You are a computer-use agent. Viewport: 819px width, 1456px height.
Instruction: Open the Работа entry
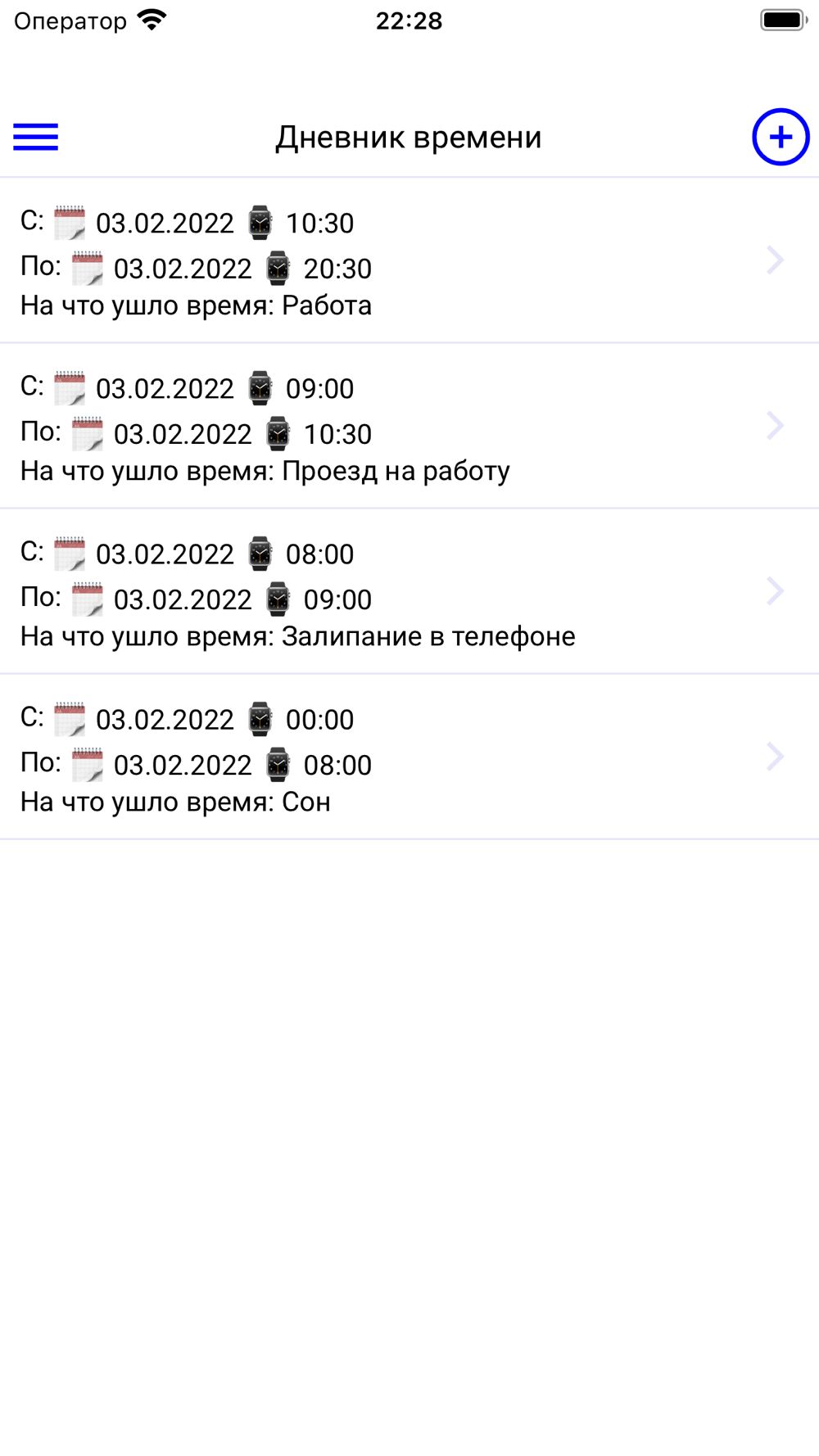point(409,260)
